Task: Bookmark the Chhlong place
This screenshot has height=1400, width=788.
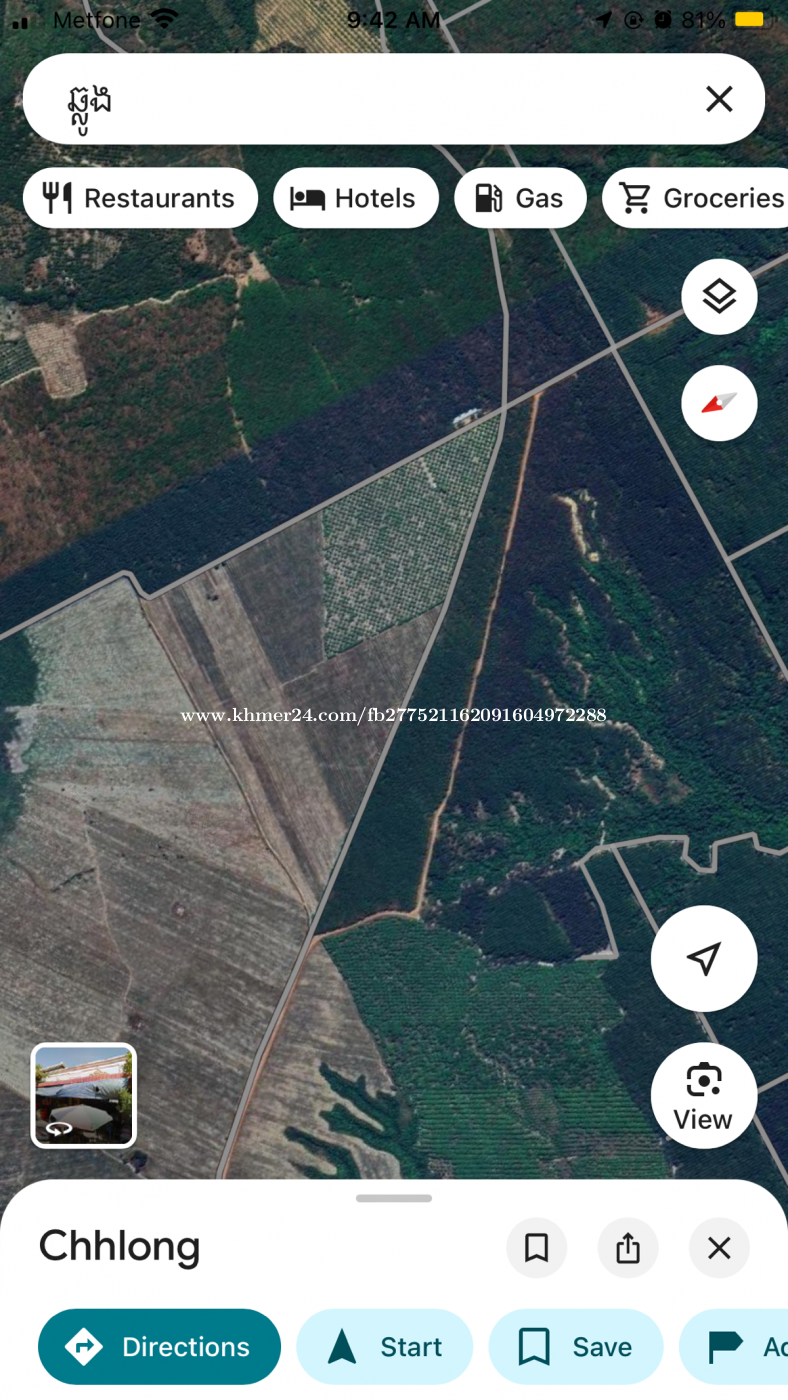Action: (537, 1248)
